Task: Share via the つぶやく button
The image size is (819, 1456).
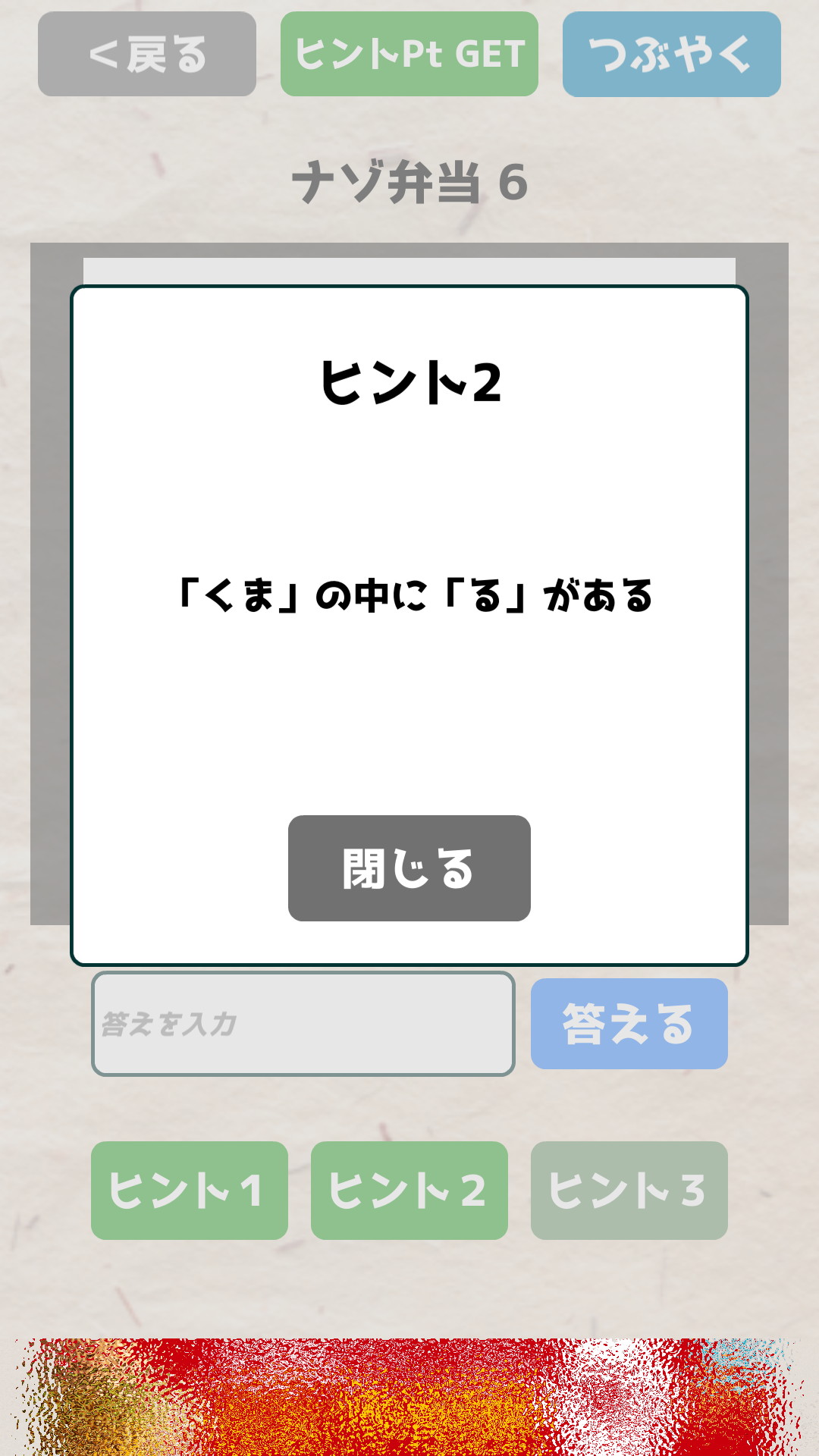Action: (671, 55)
